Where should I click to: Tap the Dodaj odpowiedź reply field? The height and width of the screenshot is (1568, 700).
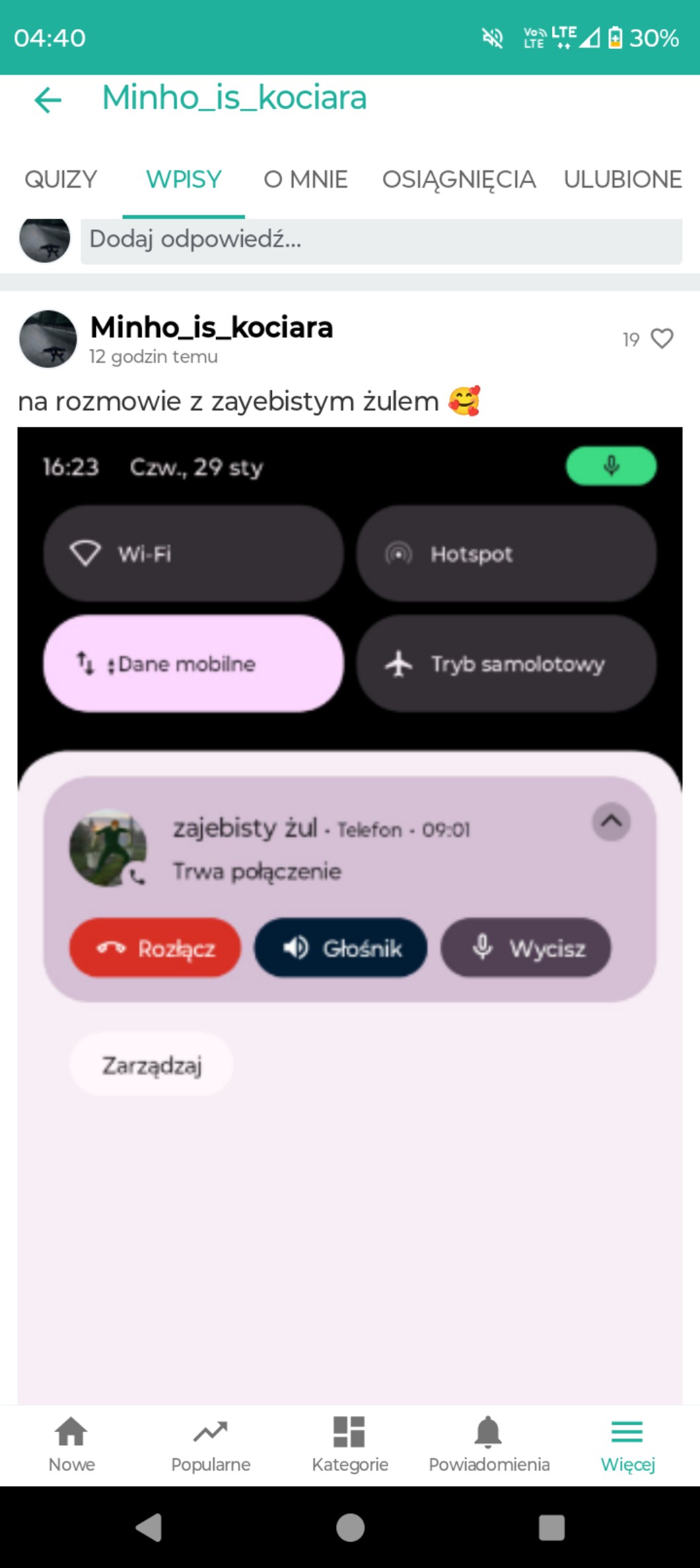pyautogui.click(x=380, y=240)
